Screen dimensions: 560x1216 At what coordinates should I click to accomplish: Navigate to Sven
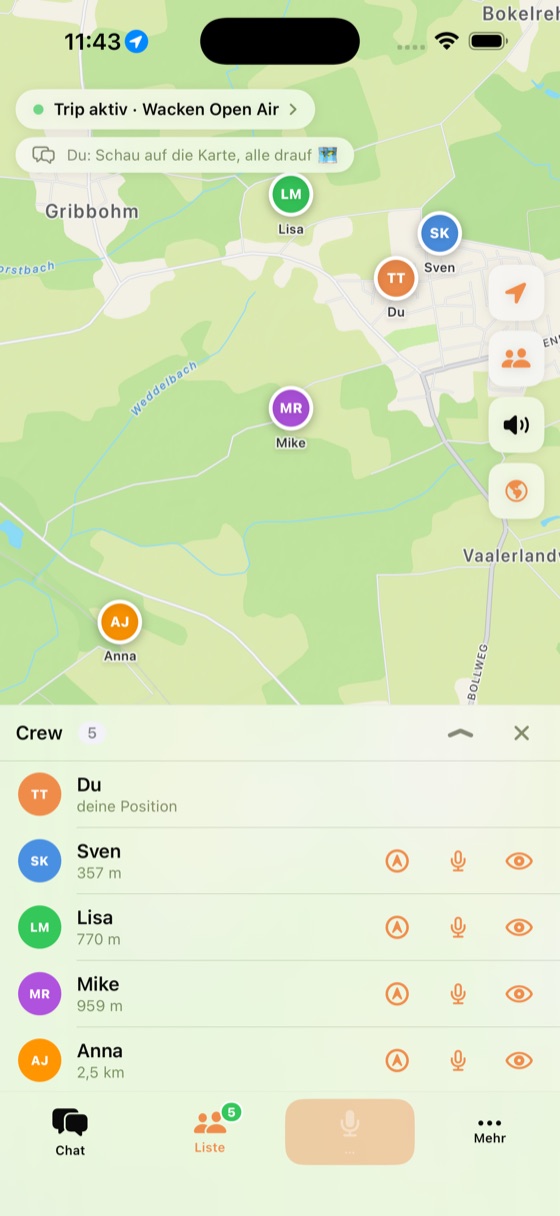(x=397, y=861)
